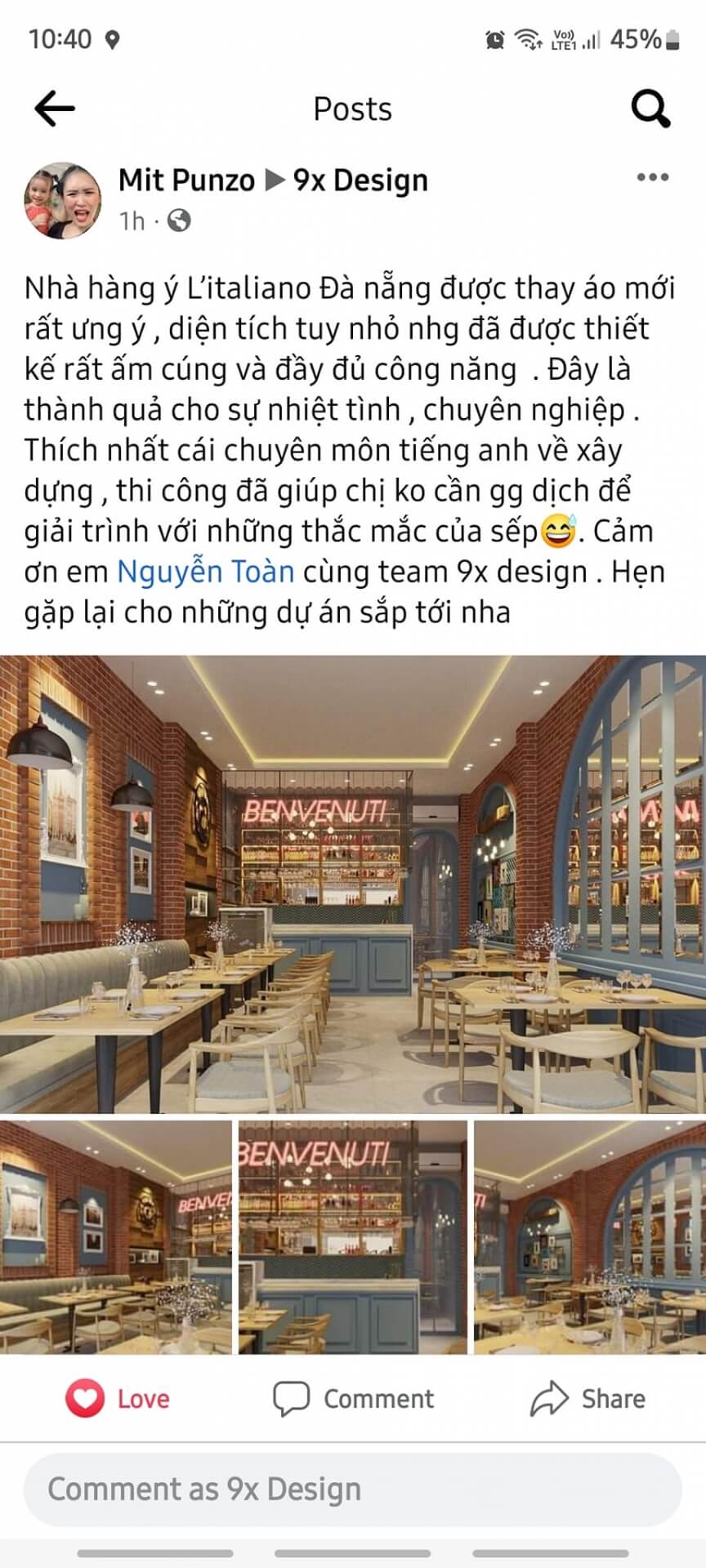Open the bottom-right arched window photo
This screenshot has height=1568, width=706.
(589, 1237)
